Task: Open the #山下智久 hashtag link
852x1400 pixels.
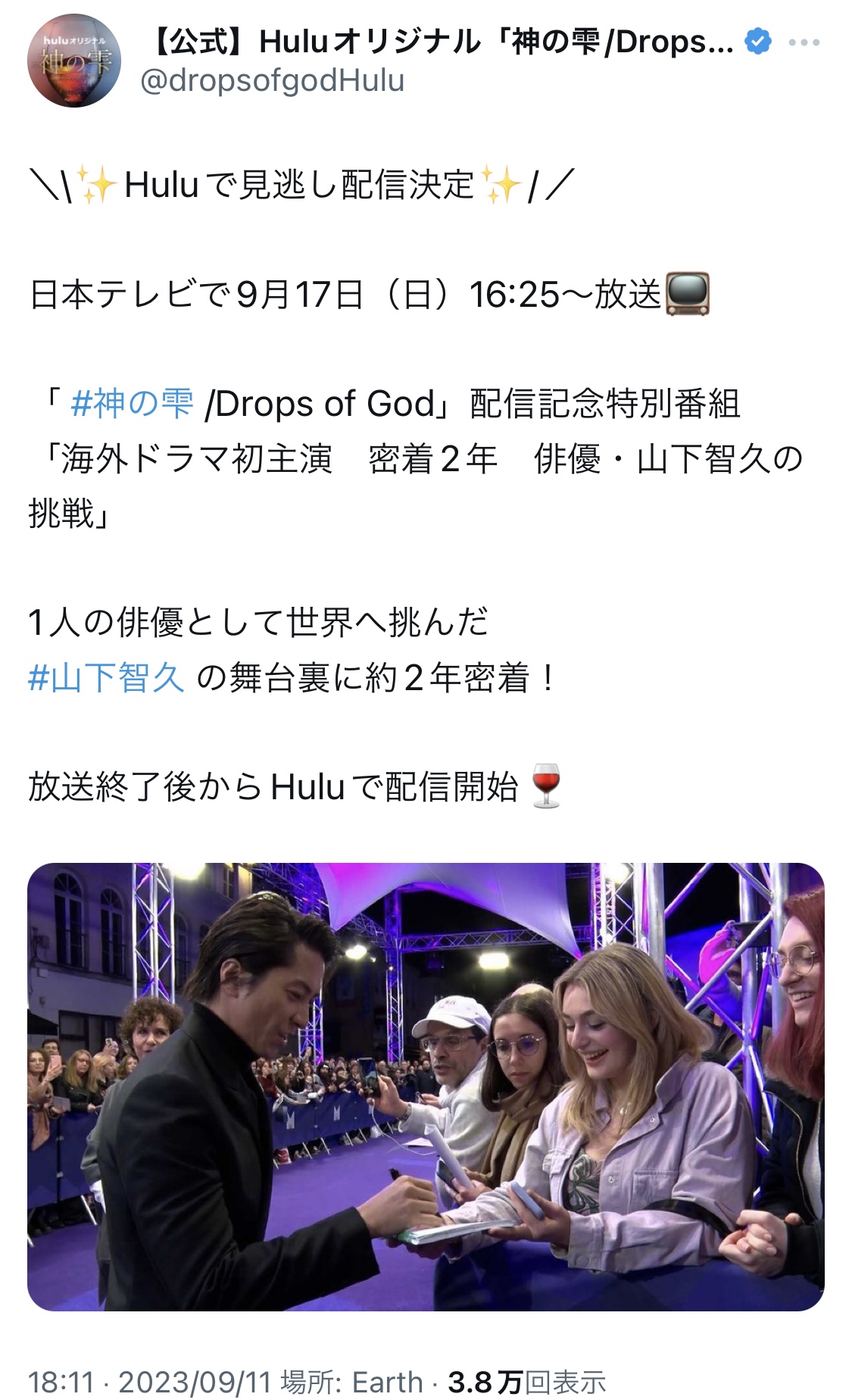Action: pyautogui.click(x=106, y=677)
